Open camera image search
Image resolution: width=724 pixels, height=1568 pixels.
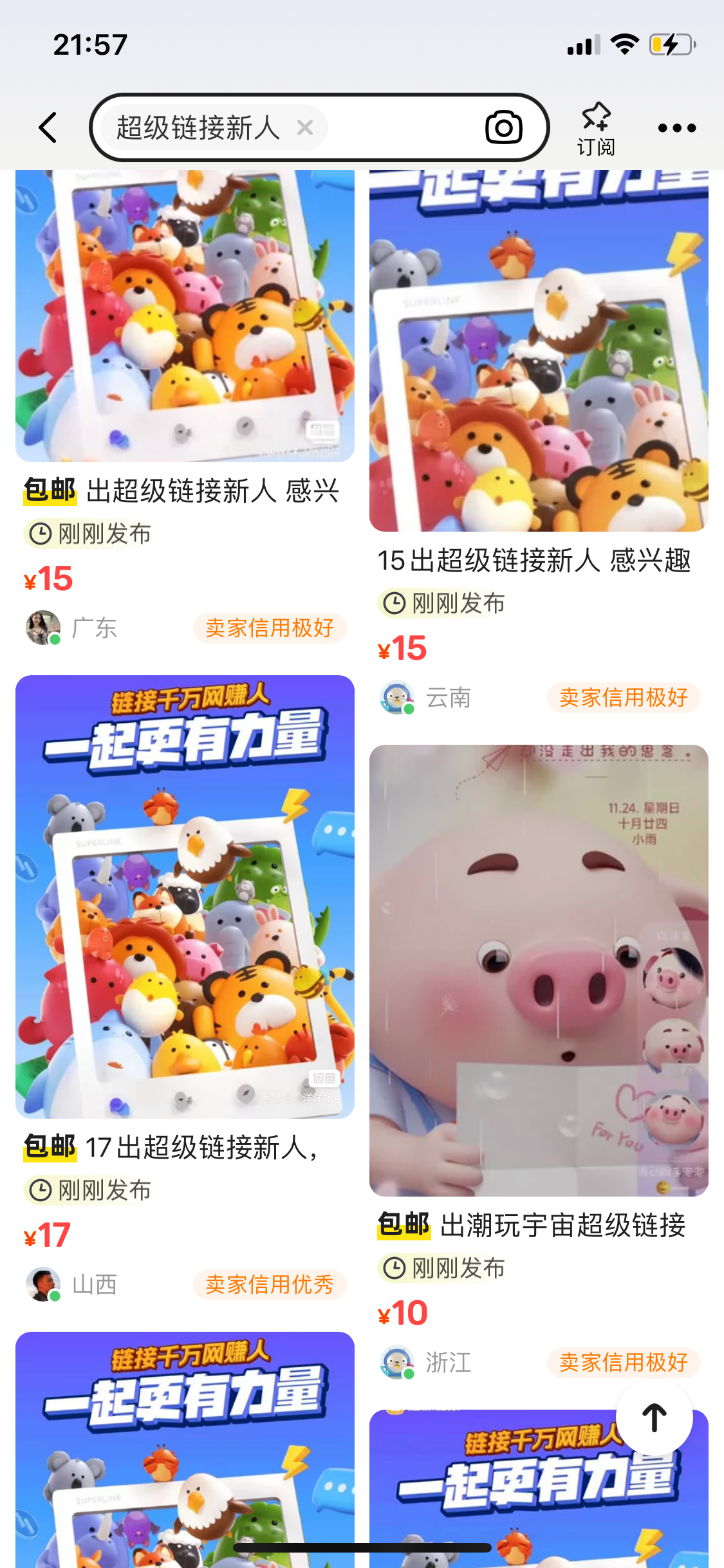pyautogui.click(x=503, y=127)
